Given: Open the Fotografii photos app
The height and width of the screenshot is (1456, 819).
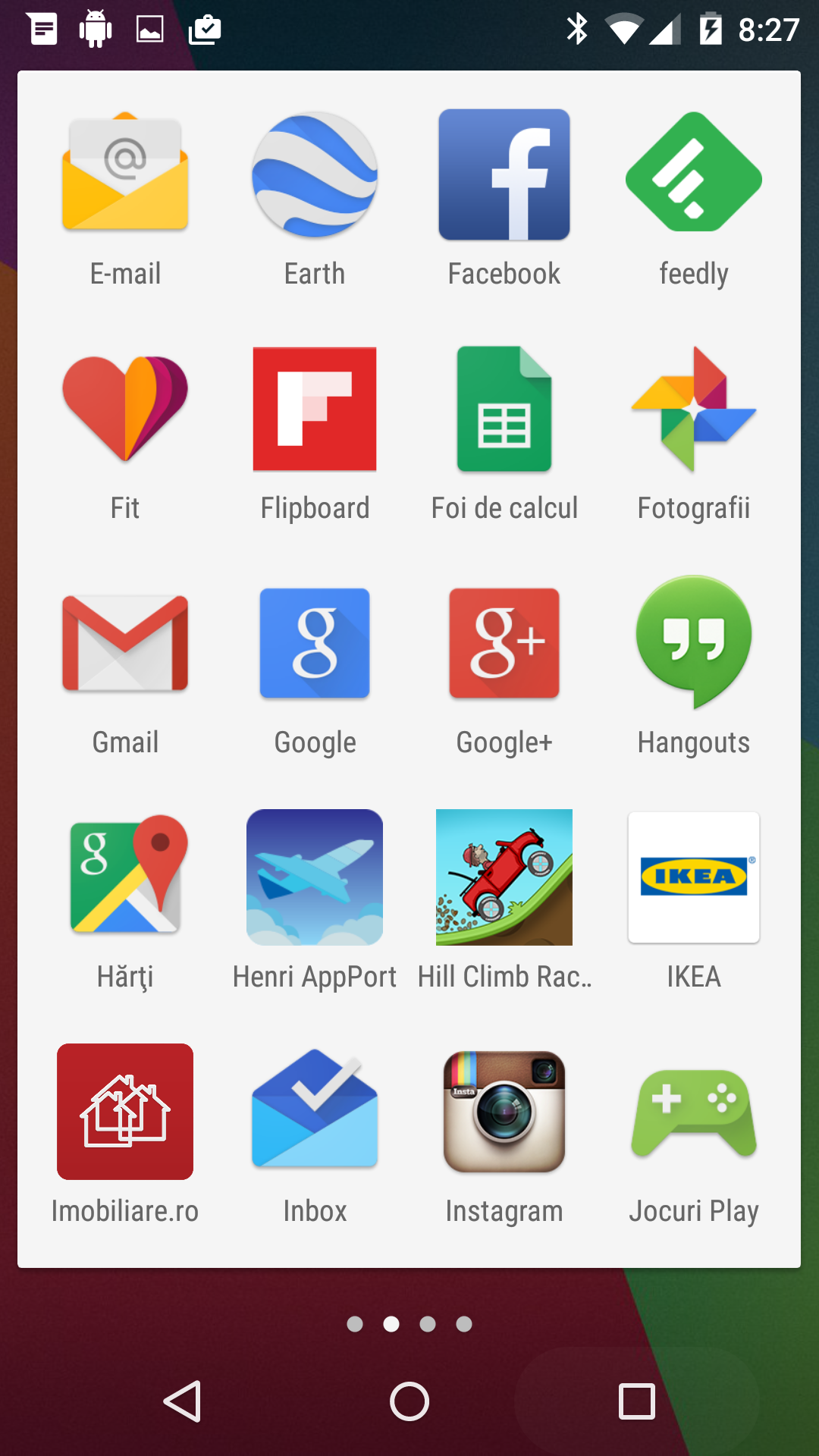Looking at the screenshot, I should pyautogui.click(x=694, y=409).
